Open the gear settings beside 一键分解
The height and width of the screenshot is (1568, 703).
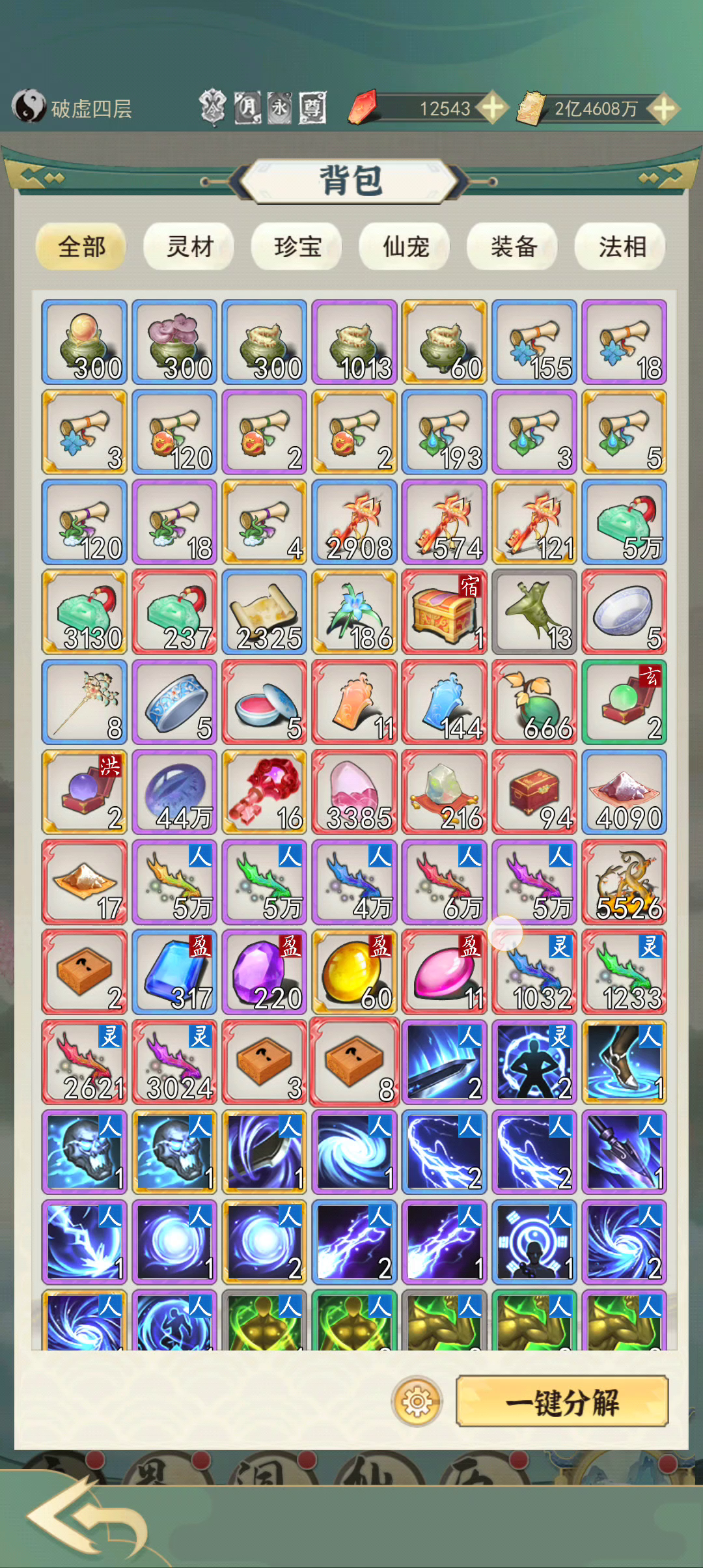pos(417,1401)
